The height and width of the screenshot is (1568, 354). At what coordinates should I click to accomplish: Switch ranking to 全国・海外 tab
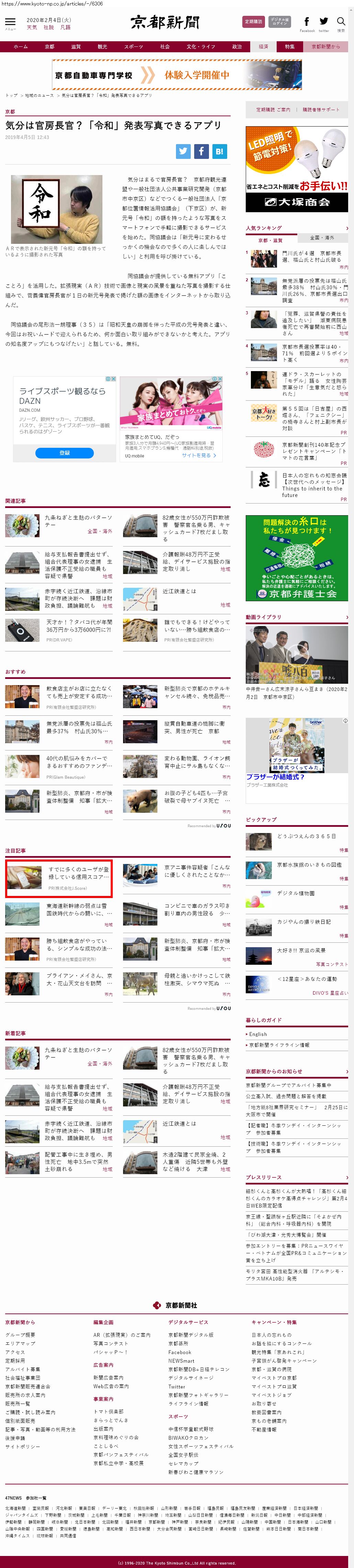click(322, 237)
